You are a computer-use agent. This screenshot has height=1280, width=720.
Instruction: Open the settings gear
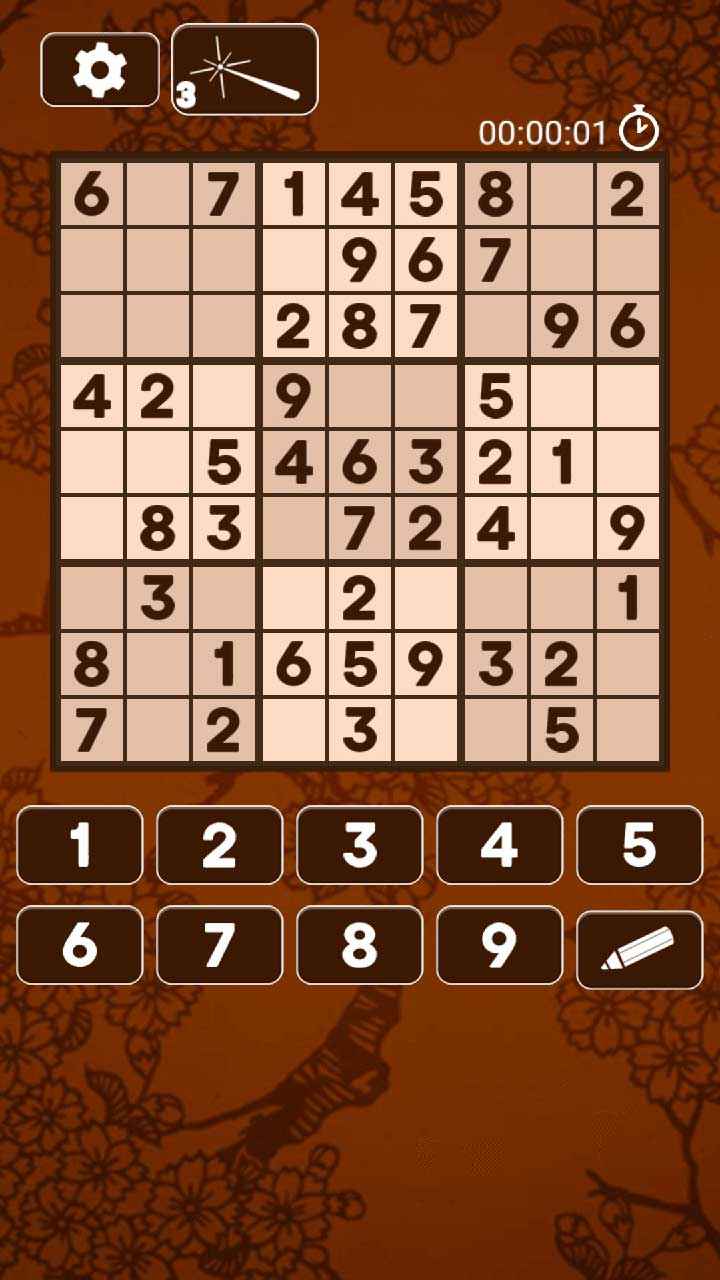[100, 70]
